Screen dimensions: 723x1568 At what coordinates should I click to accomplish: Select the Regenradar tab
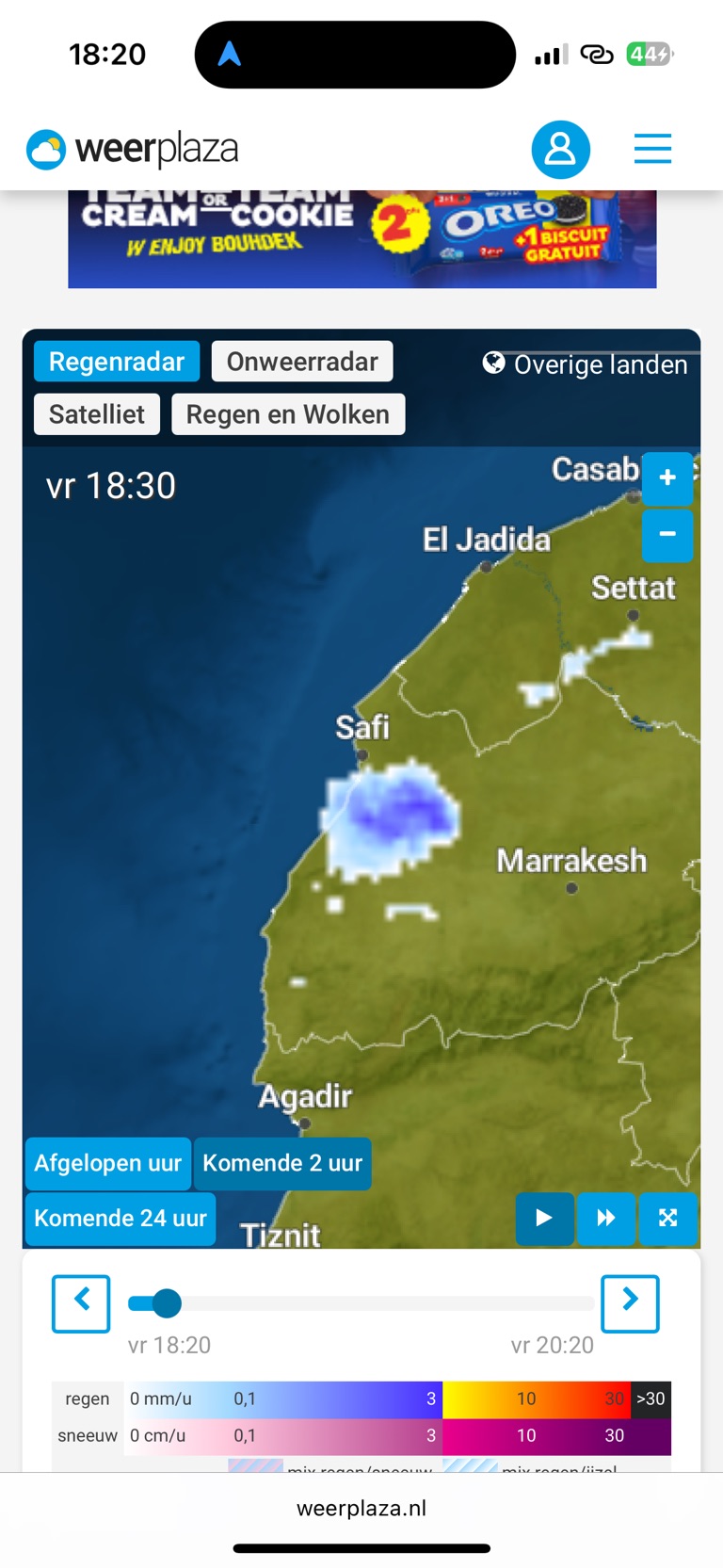click(x=117, y=362)
